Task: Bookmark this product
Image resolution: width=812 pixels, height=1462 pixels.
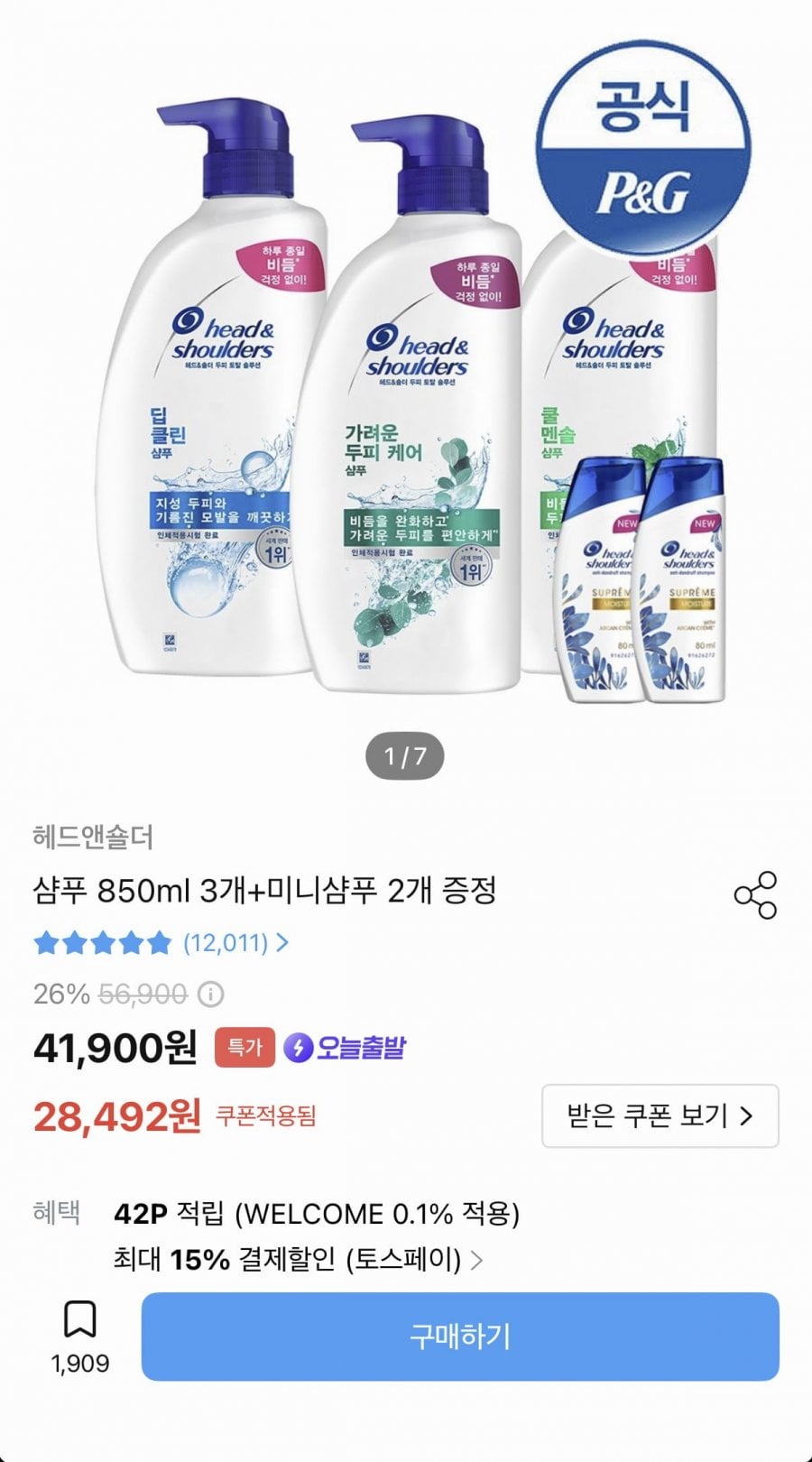Action: pos(79,1320)
